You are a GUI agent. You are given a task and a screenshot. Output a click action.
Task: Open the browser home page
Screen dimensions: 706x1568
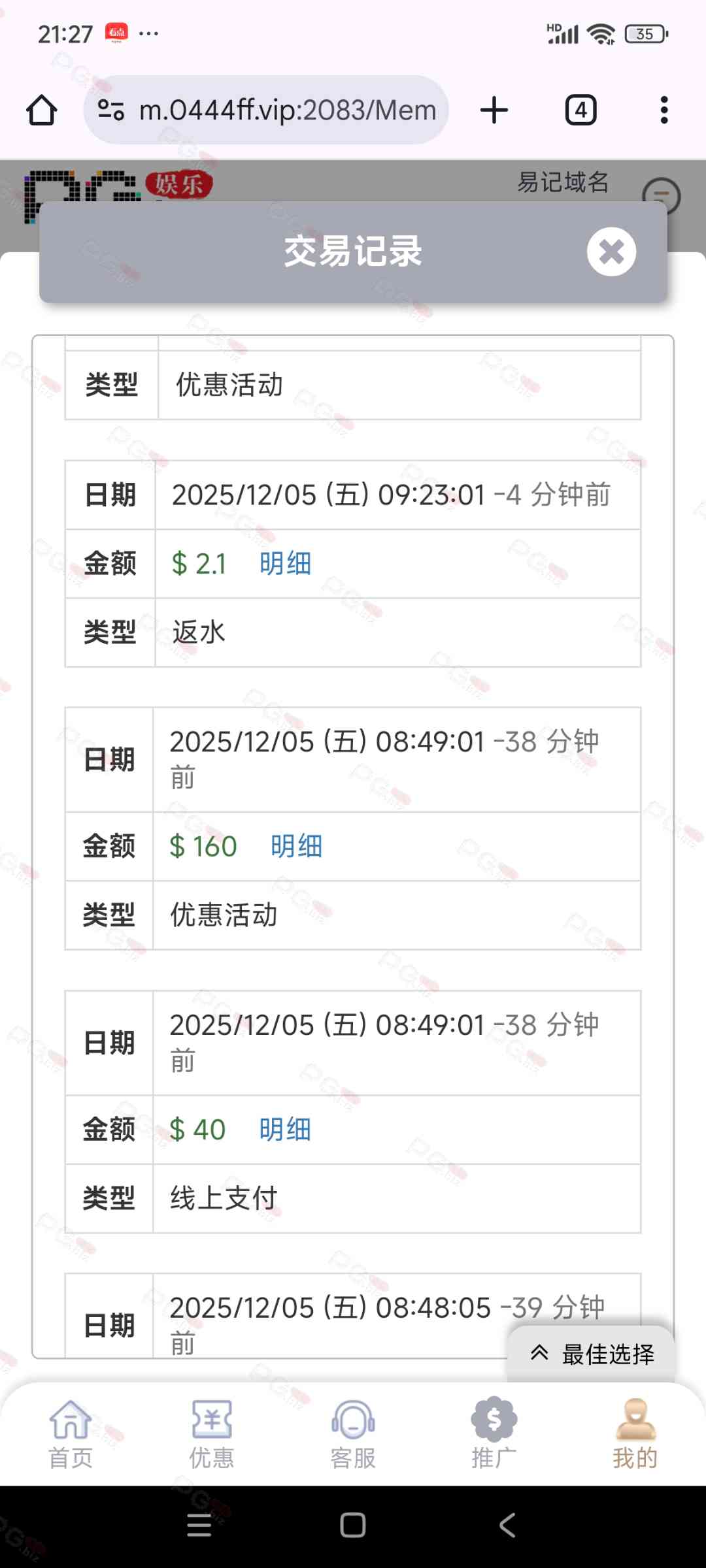(x=41, y=110)
